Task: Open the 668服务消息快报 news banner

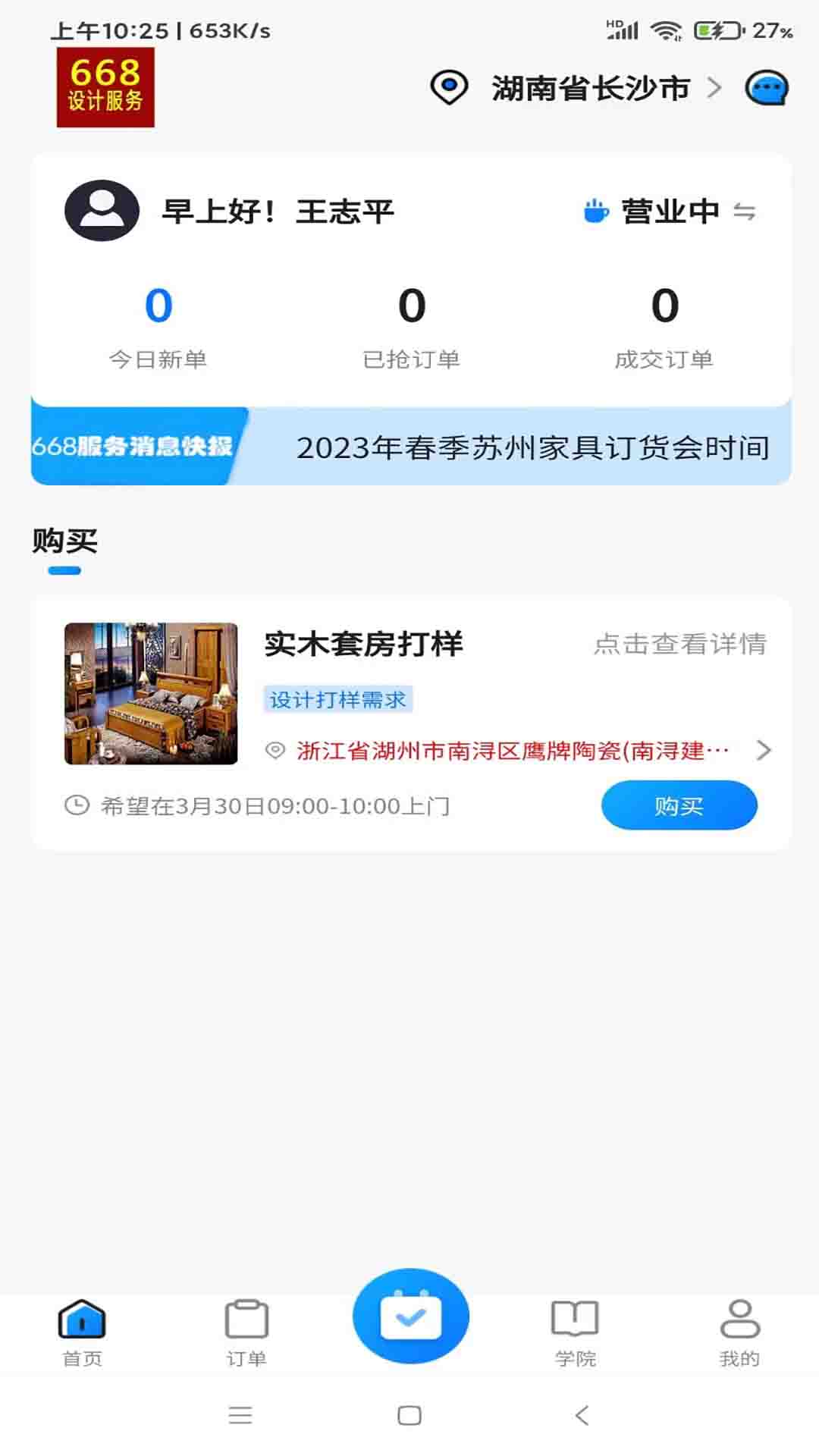Action: click(409, 447)
